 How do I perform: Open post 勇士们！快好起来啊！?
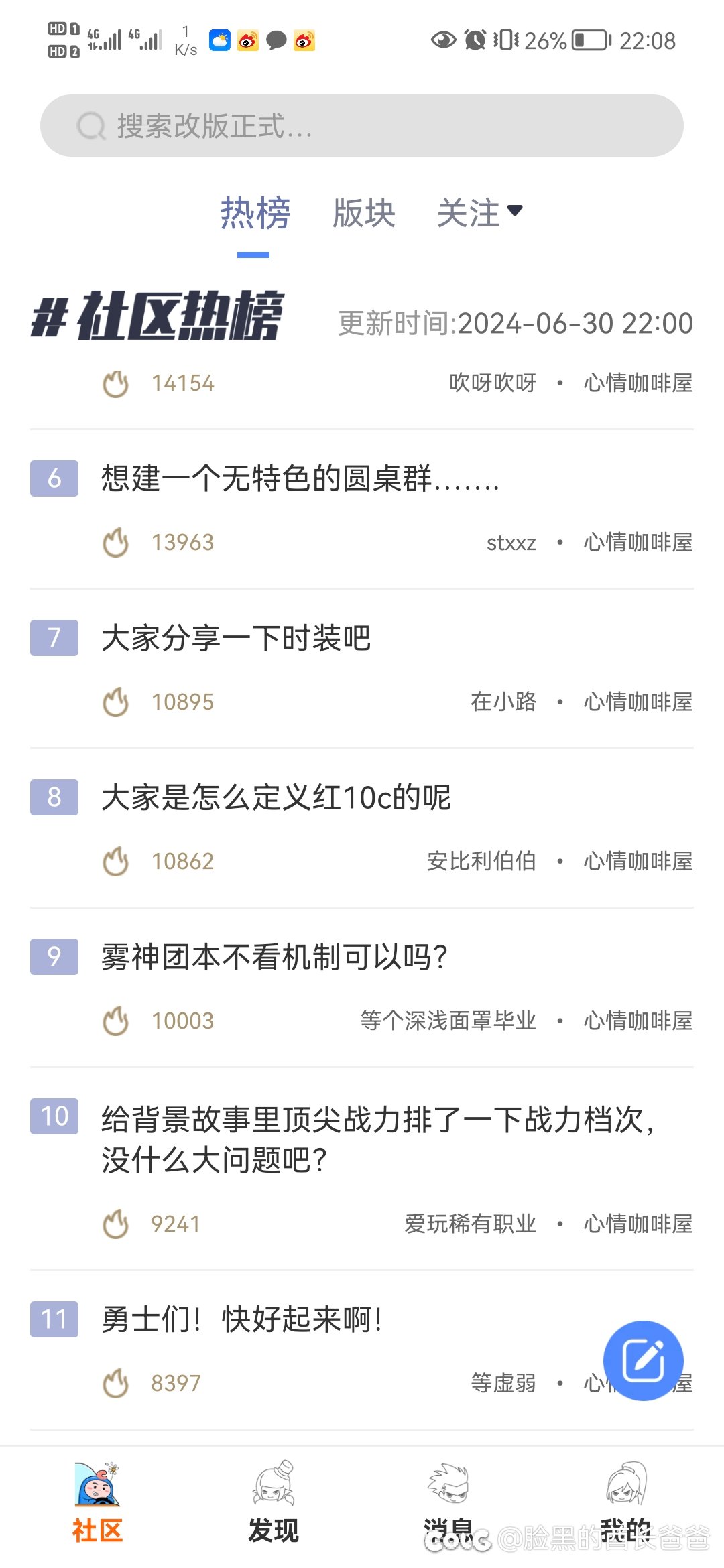click(241, 1319)
